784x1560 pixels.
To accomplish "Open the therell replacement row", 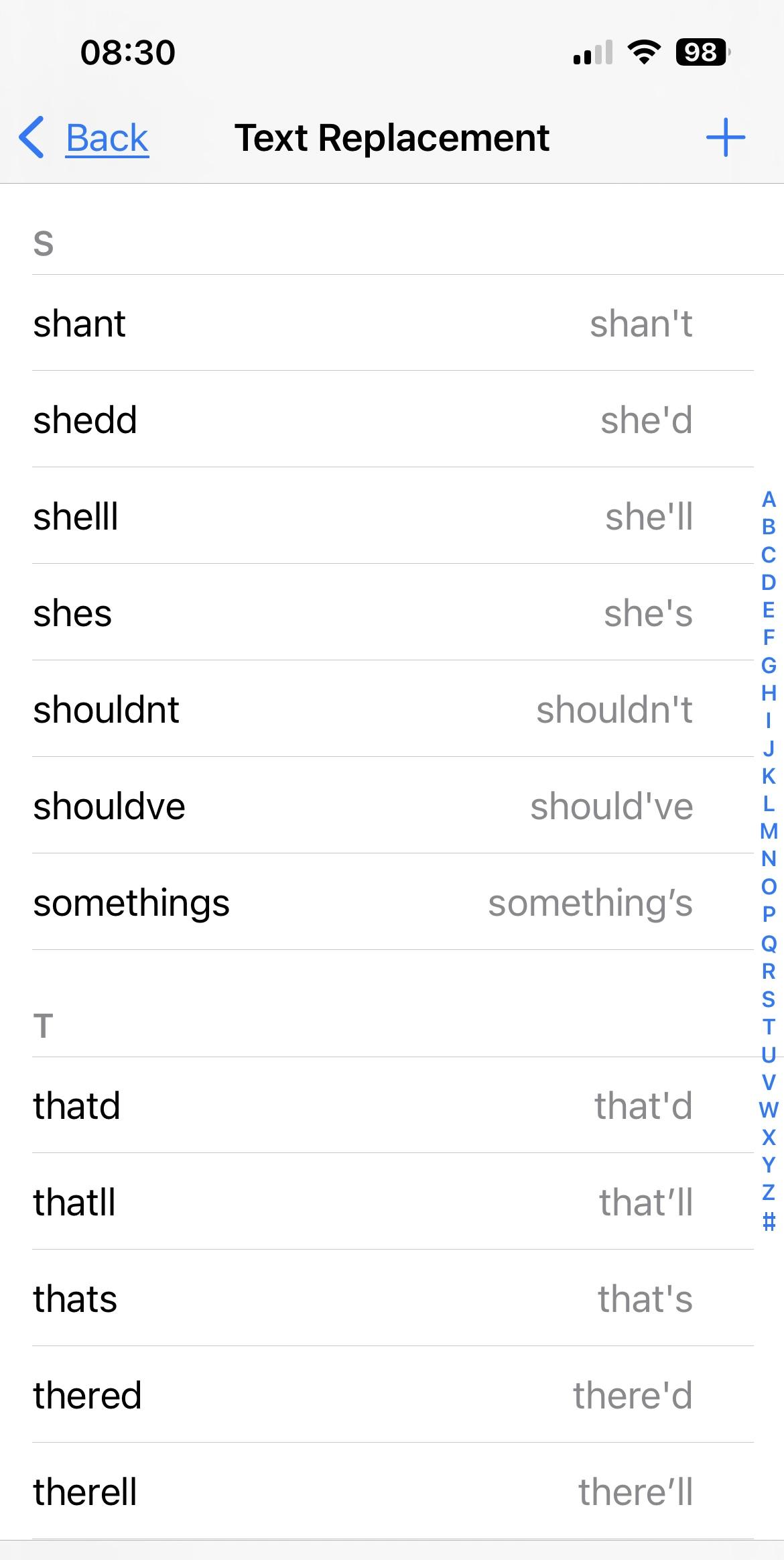I will pos(392,1492).
